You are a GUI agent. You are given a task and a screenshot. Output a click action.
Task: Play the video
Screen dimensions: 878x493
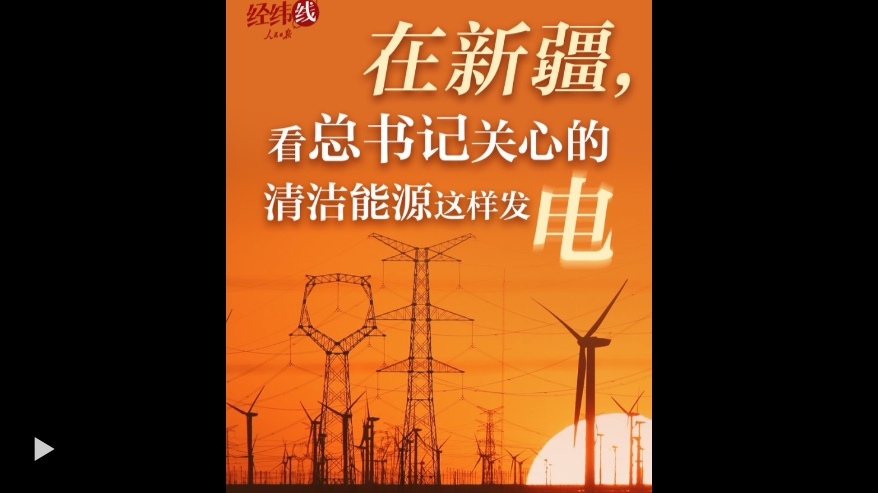pos(44,449)
